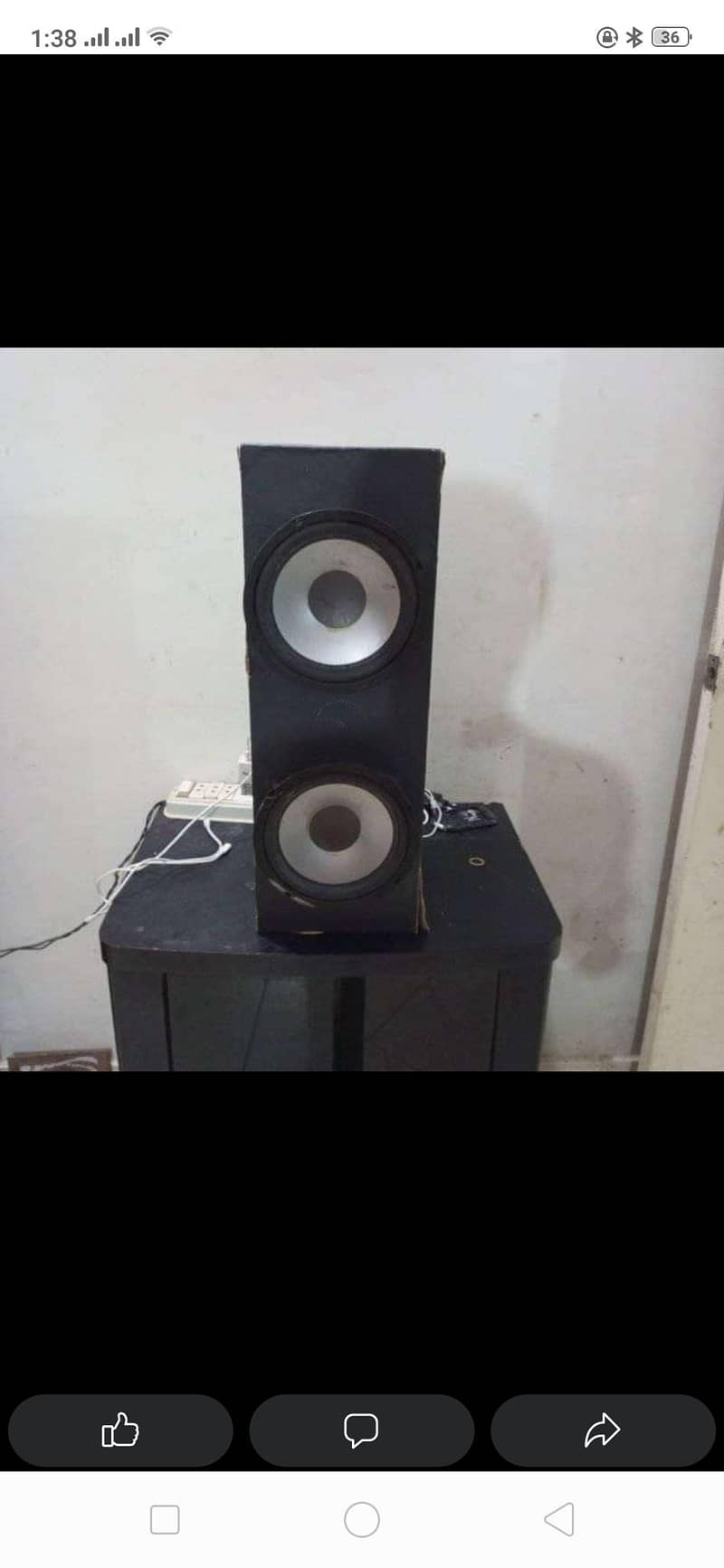The image size is (724, 1568).
Task: Open the comment button
Action: click(x=361, y=1430)
